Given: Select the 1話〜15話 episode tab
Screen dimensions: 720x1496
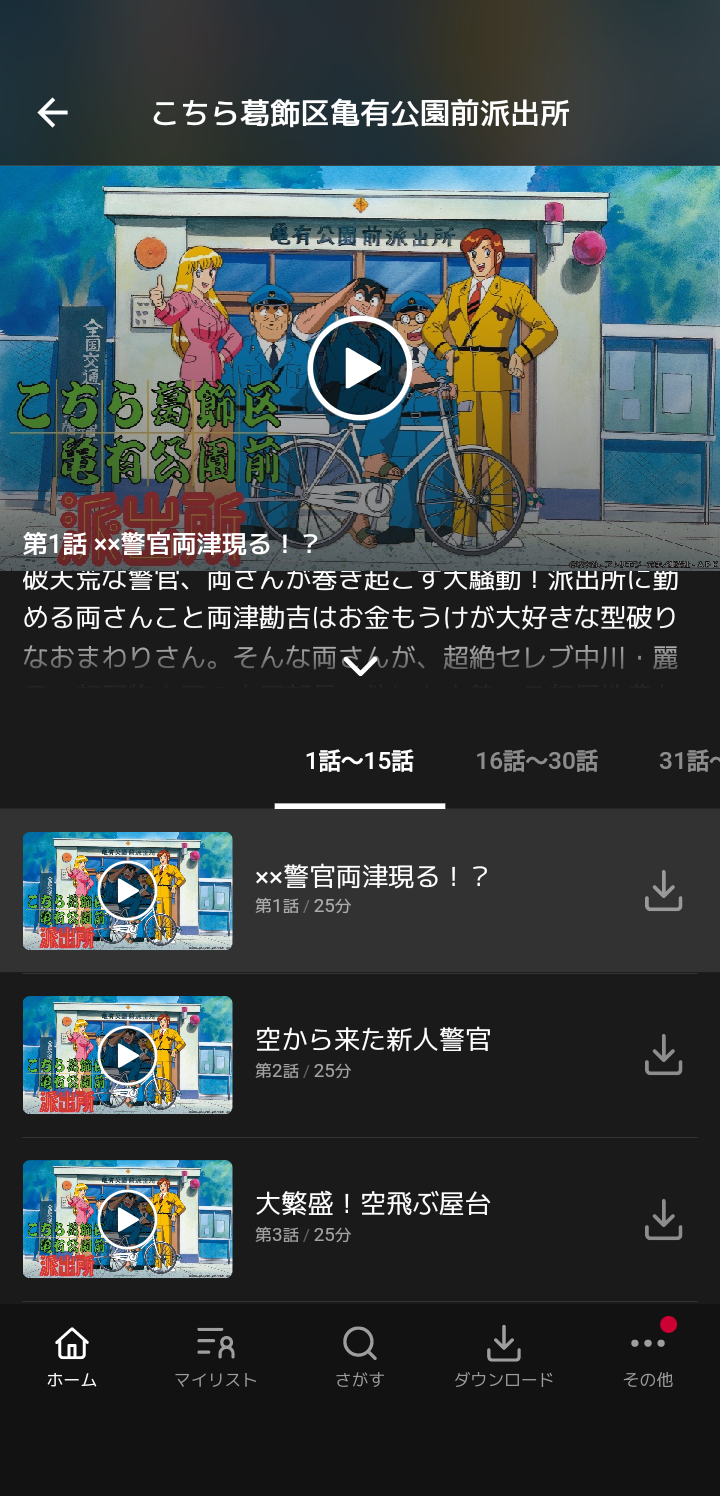Looking at the screenshot, I should (x=359, y=761).
